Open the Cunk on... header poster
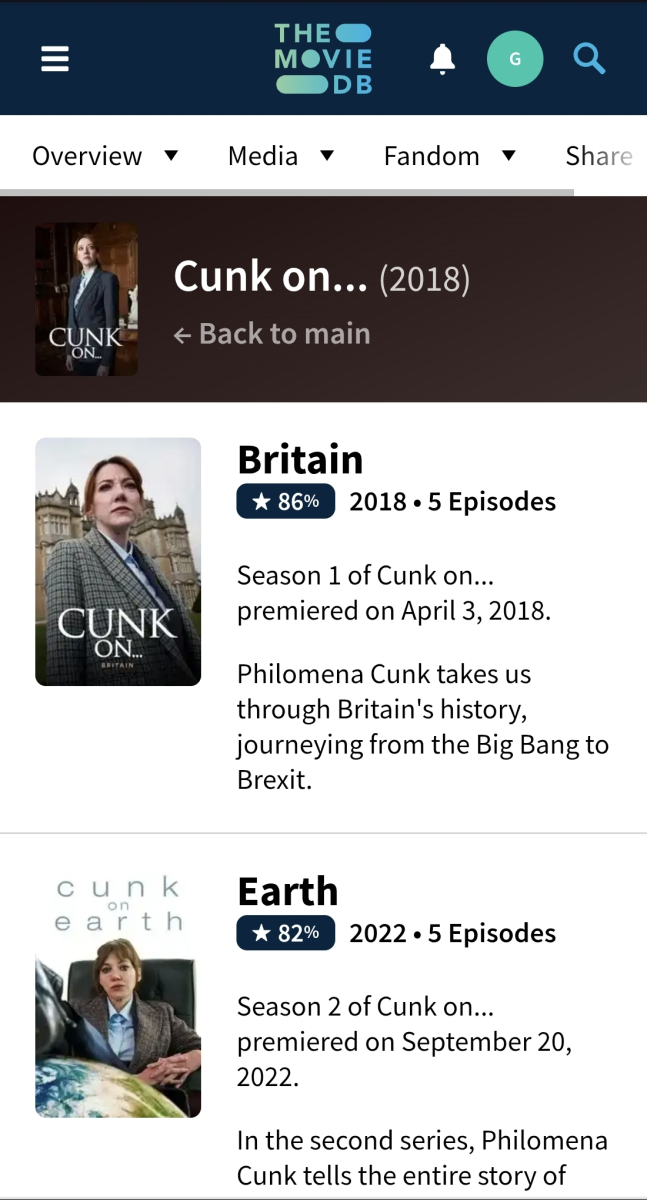647x1200 pixels. (x=86, y=299)
